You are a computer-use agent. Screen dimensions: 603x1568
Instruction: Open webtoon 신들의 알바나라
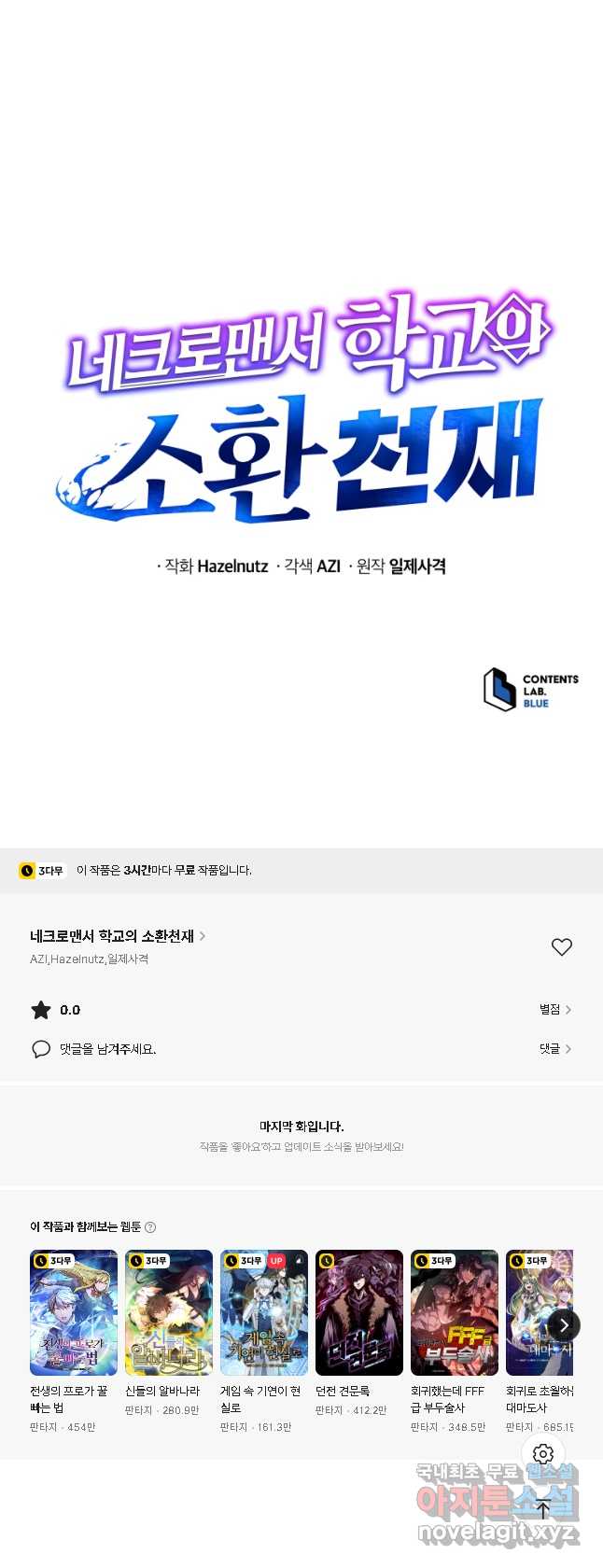169,1312
